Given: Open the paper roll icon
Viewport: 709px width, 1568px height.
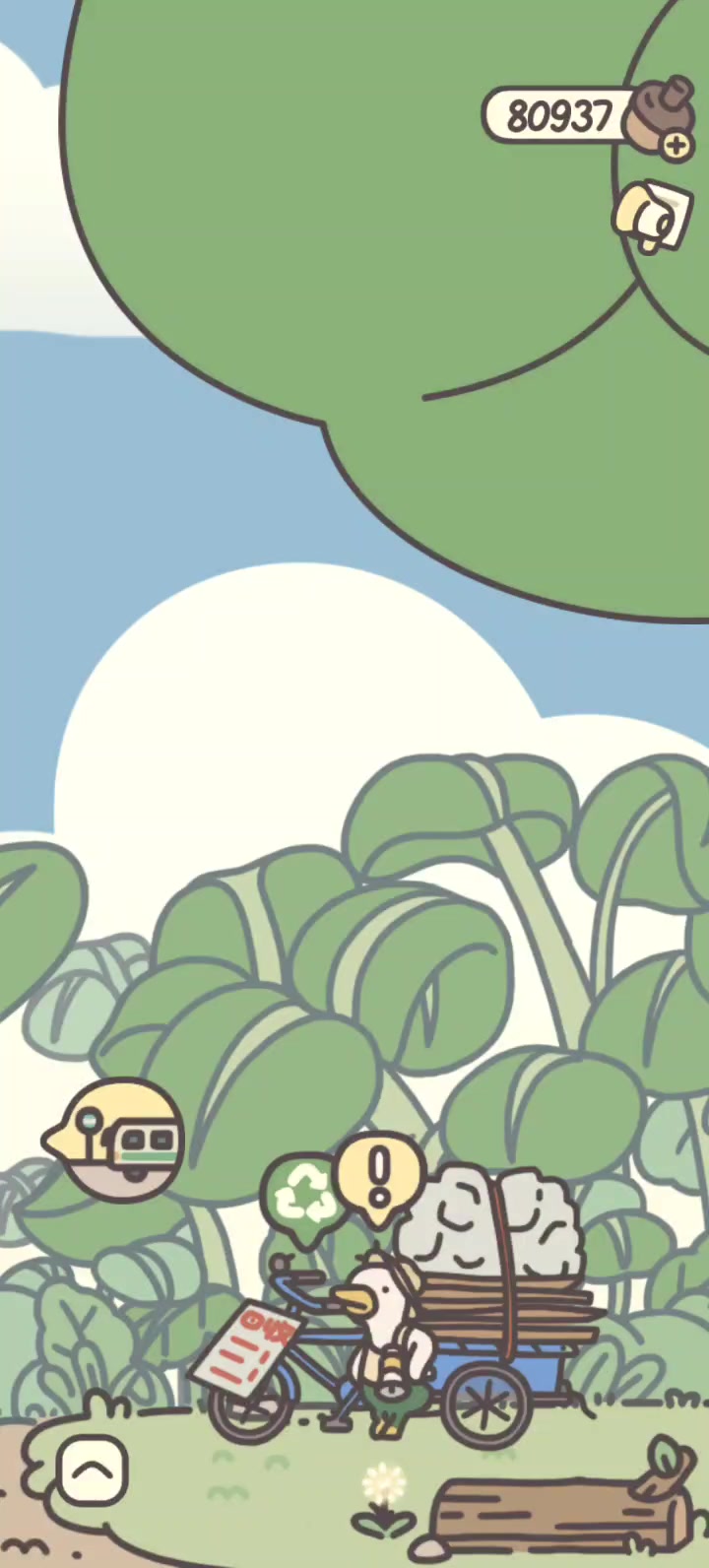Looking at the screenshot, I should coord(651,216).
